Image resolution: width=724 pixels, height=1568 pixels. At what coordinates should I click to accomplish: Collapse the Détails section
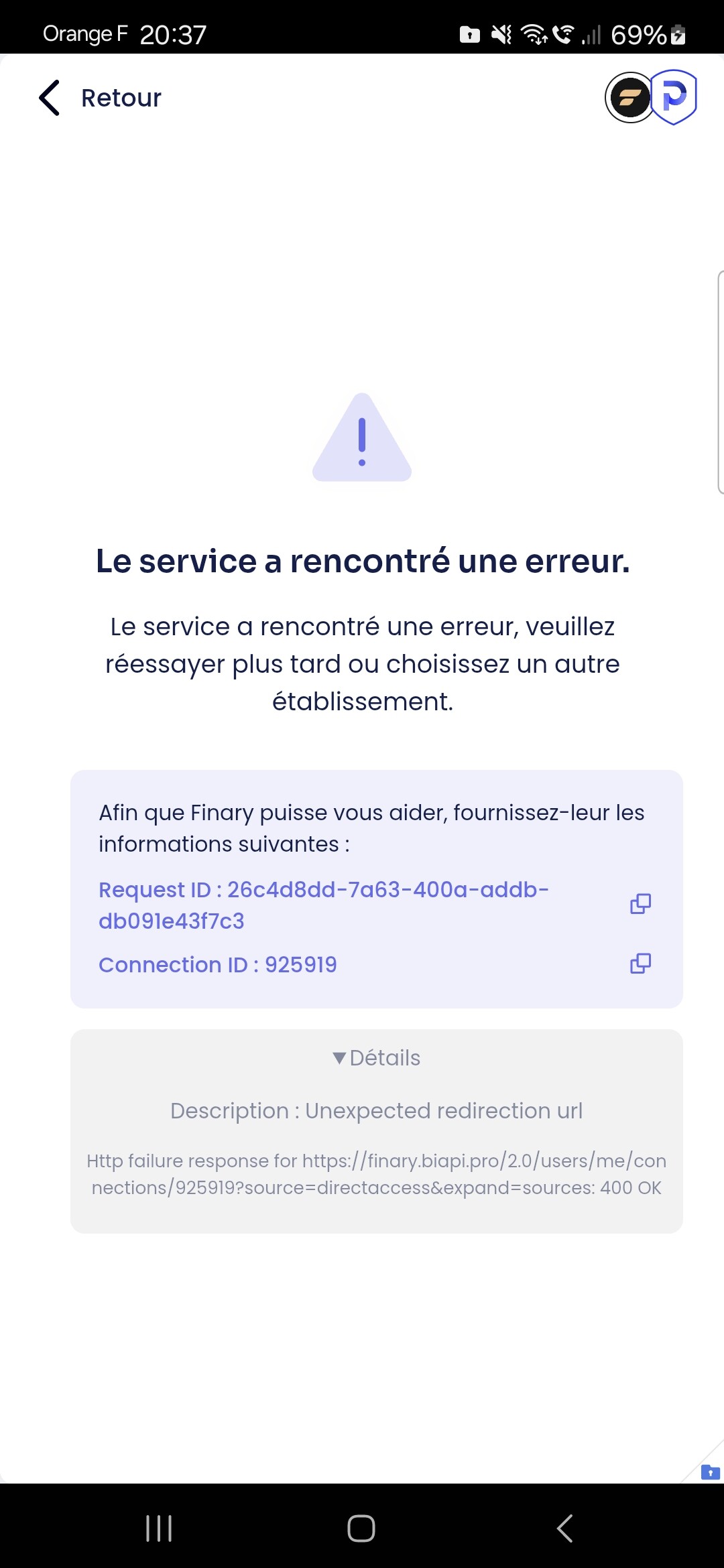click(x=376, y=1058)
